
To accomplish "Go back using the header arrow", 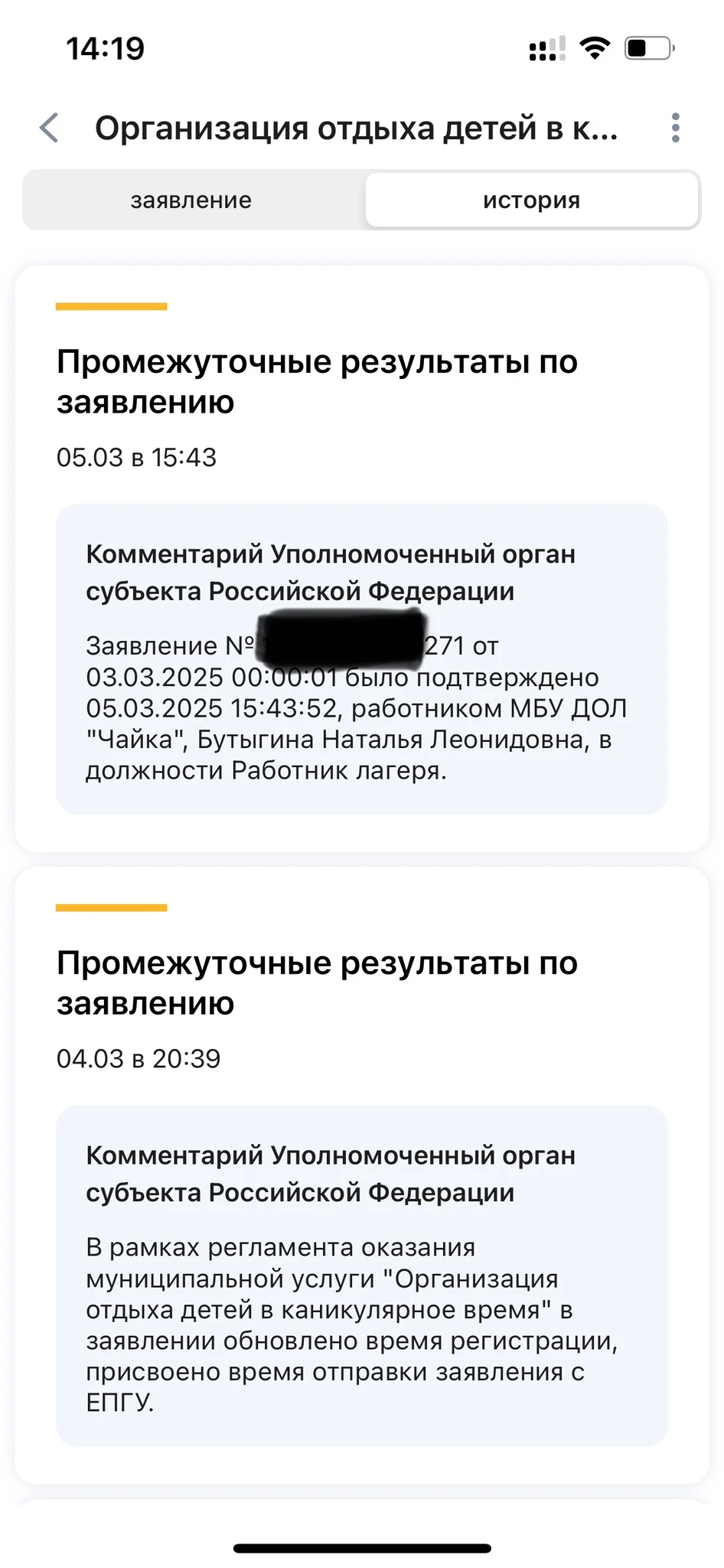I will click(x=50, y=128).
